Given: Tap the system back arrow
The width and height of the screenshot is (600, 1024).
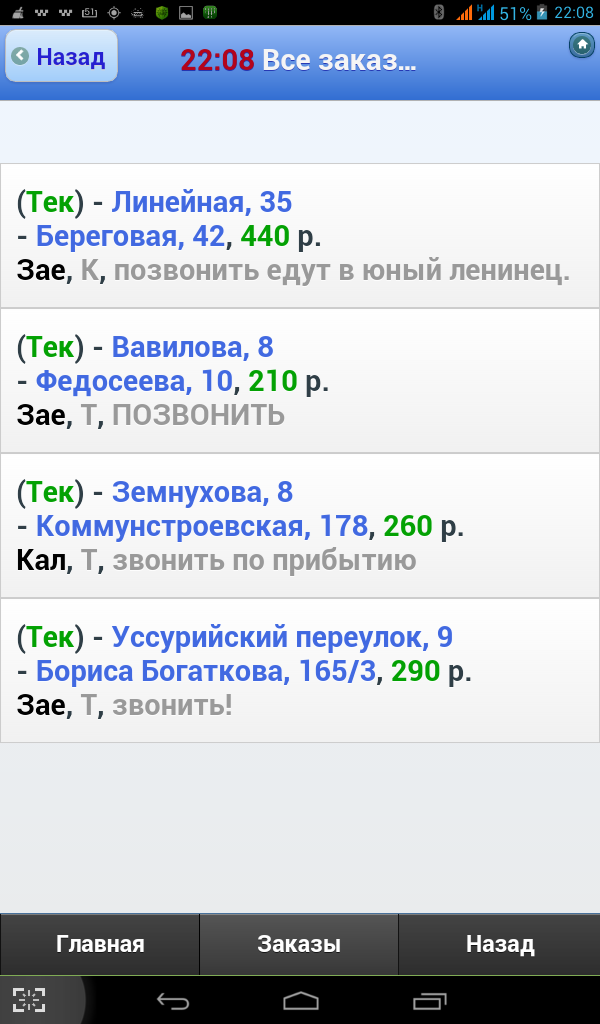Looking at the screenshot, I should [172, 1000].
